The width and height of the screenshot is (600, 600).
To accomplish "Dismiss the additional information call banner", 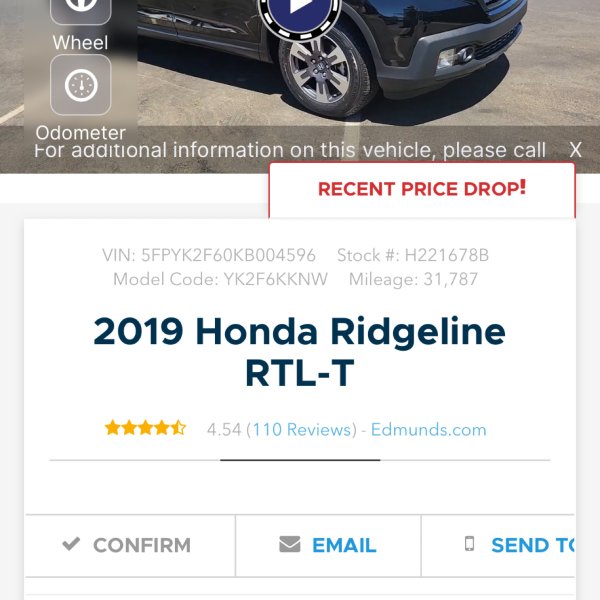I will click(575, 150).
